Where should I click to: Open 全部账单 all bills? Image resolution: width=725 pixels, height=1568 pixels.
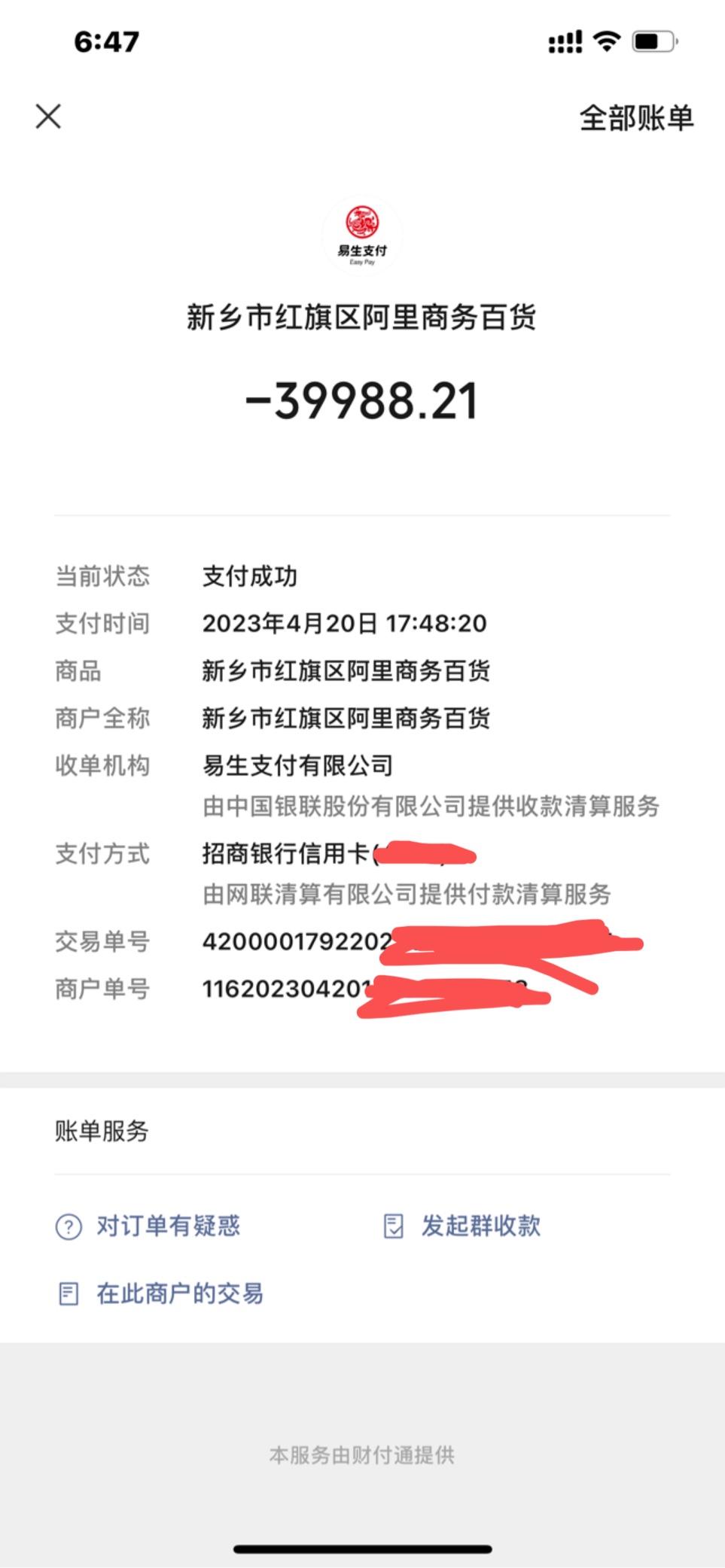point(636,118)
